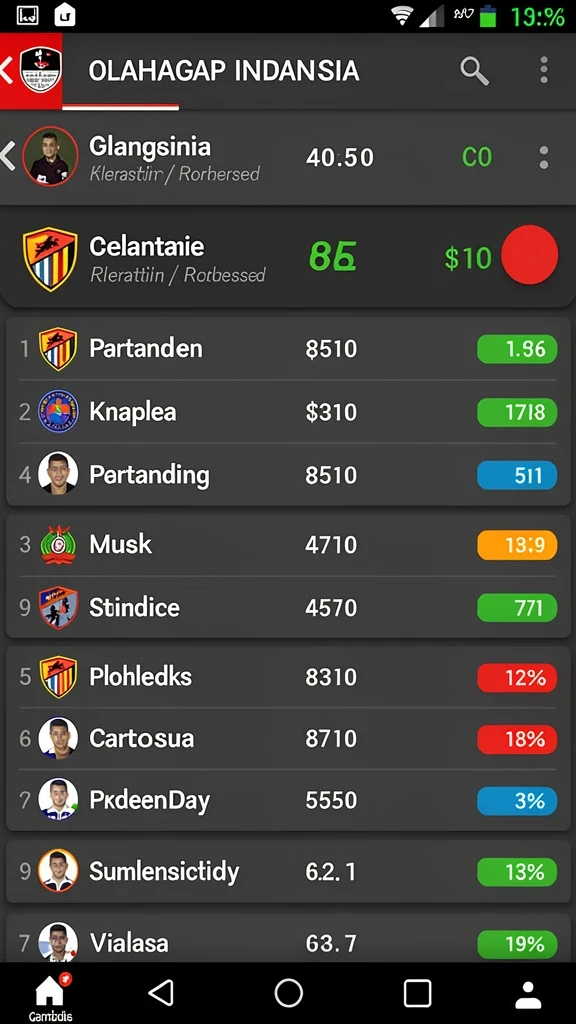Open the Vialasa row

pos(288,938)
